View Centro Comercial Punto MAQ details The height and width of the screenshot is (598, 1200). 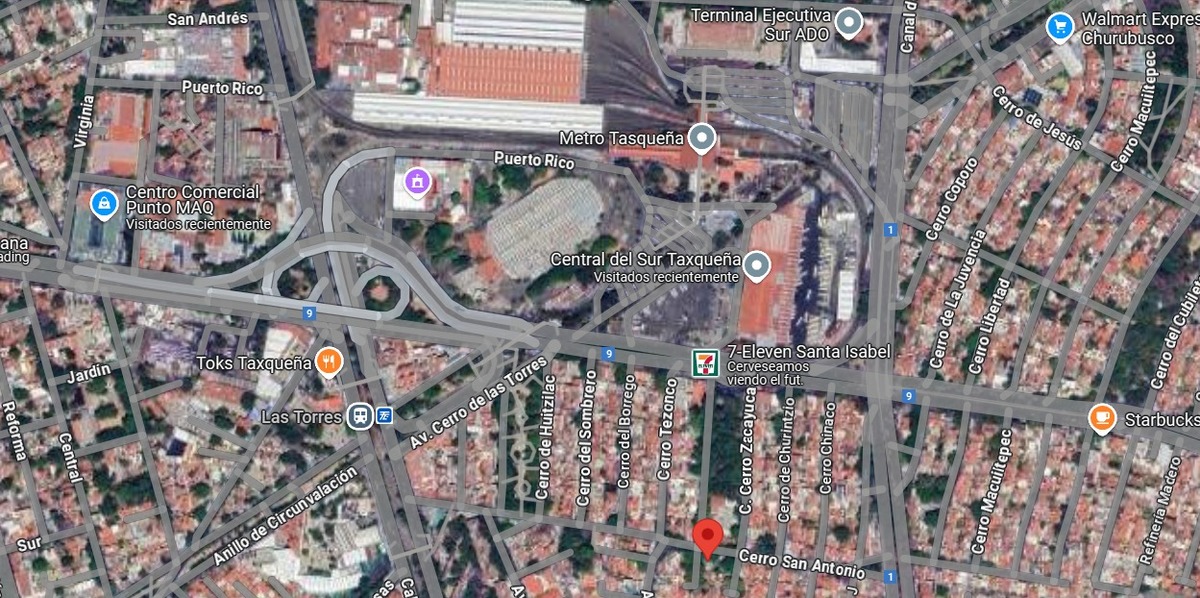(102, 205)
